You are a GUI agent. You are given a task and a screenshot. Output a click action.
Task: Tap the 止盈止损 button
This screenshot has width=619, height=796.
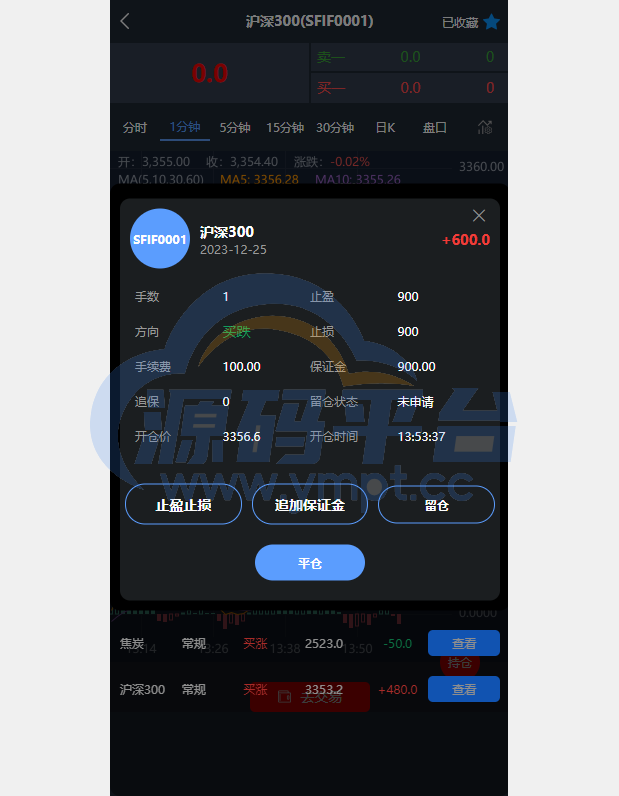coord(183,505)
